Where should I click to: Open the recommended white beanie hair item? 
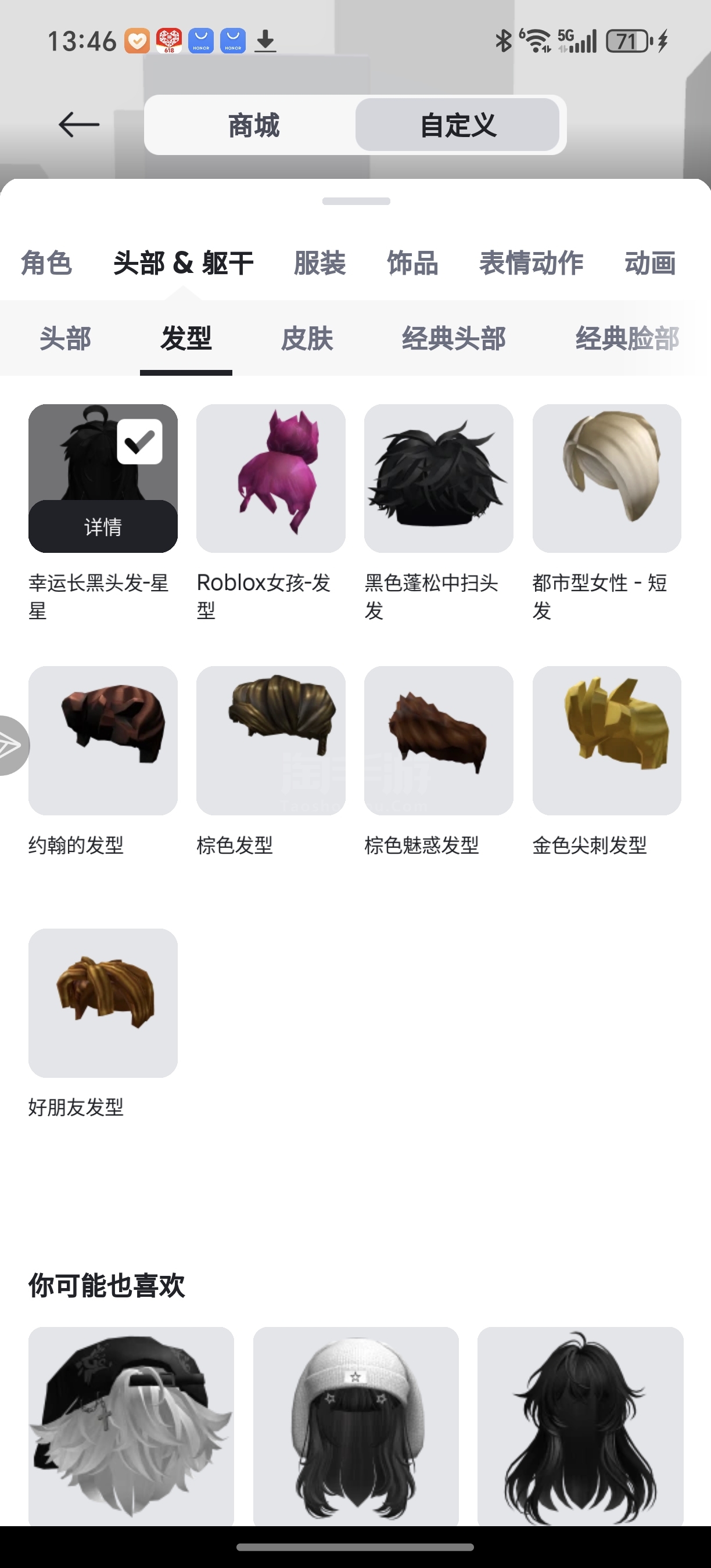click(355, 1425)
